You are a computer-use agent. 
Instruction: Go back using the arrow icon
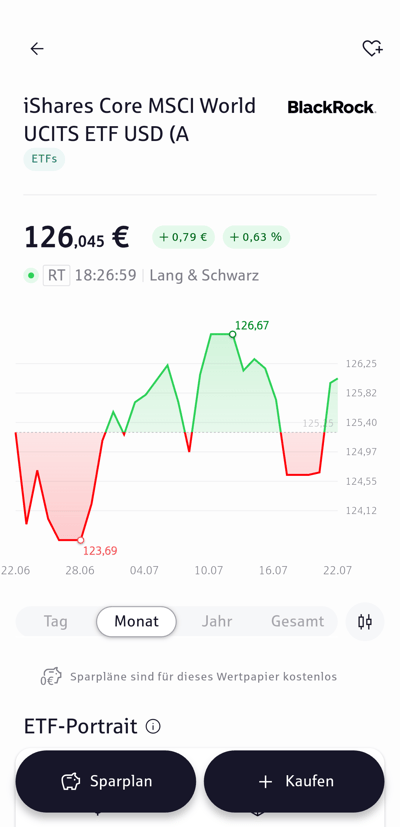pyautogui.click(x=37, y=49)
